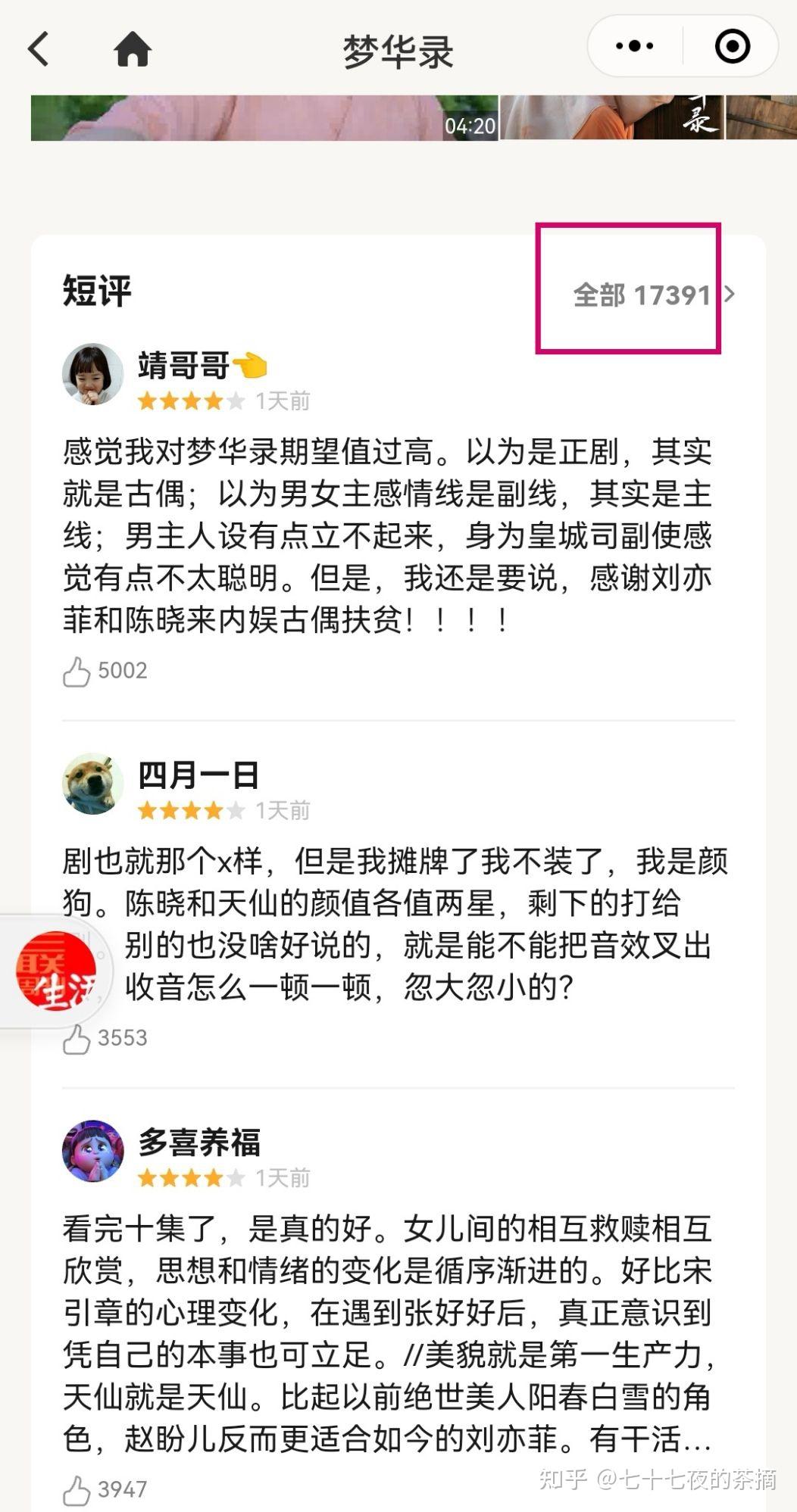797x1512 pixels.
Task: Open 四月一日's profile avatar
Action: 92,784
